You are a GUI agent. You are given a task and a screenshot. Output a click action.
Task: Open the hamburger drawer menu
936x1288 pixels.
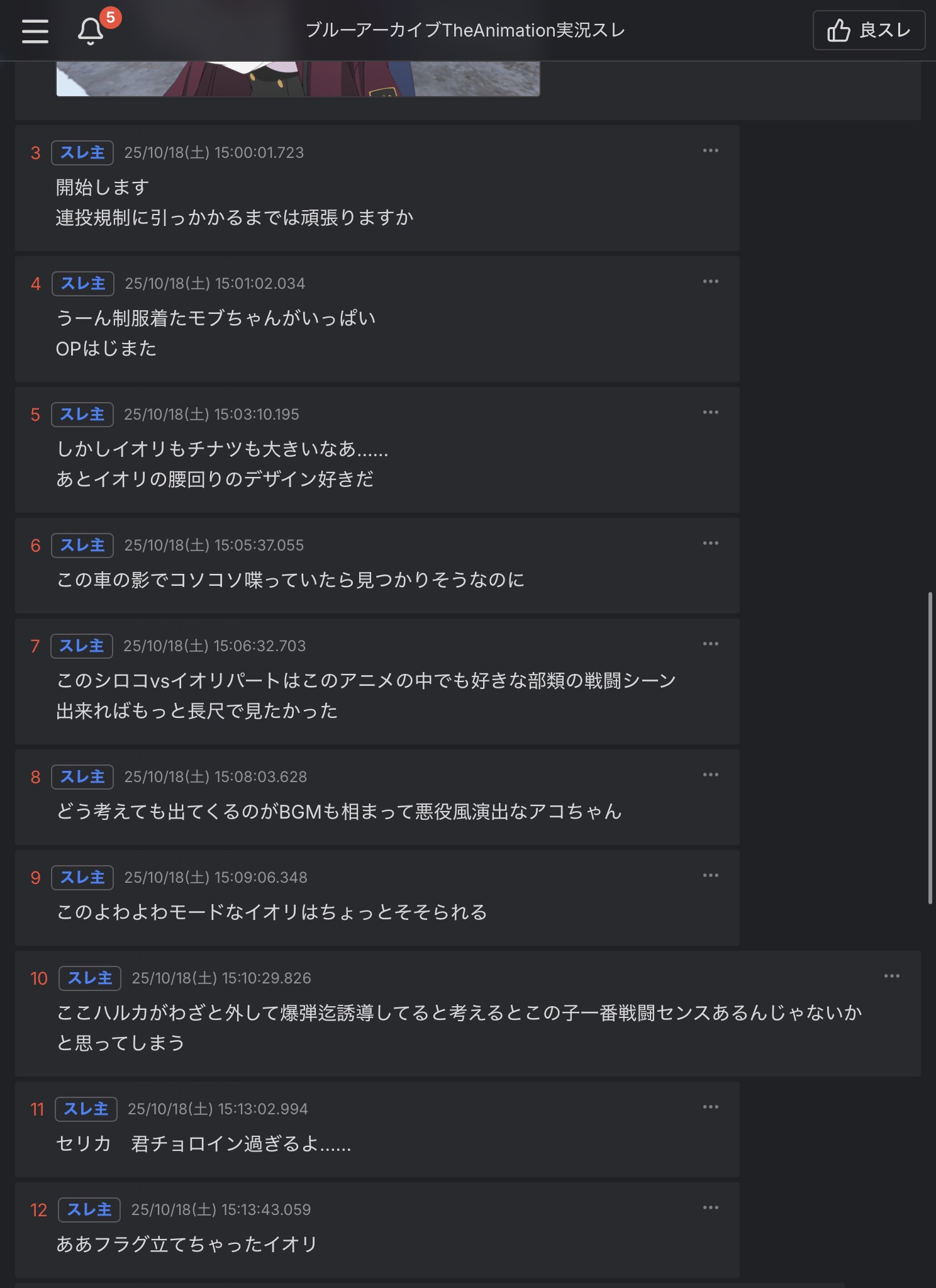[x=35, y=31]
